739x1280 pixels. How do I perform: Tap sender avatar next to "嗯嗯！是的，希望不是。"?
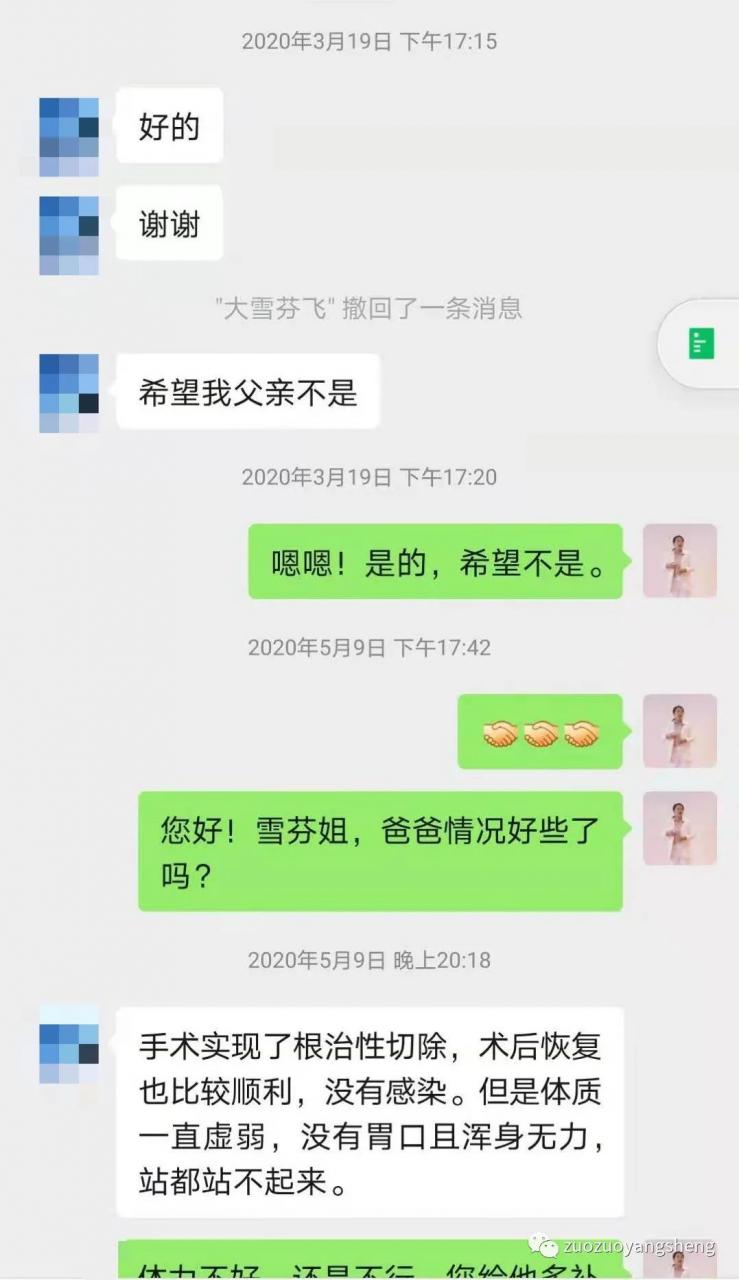point(679,561)
